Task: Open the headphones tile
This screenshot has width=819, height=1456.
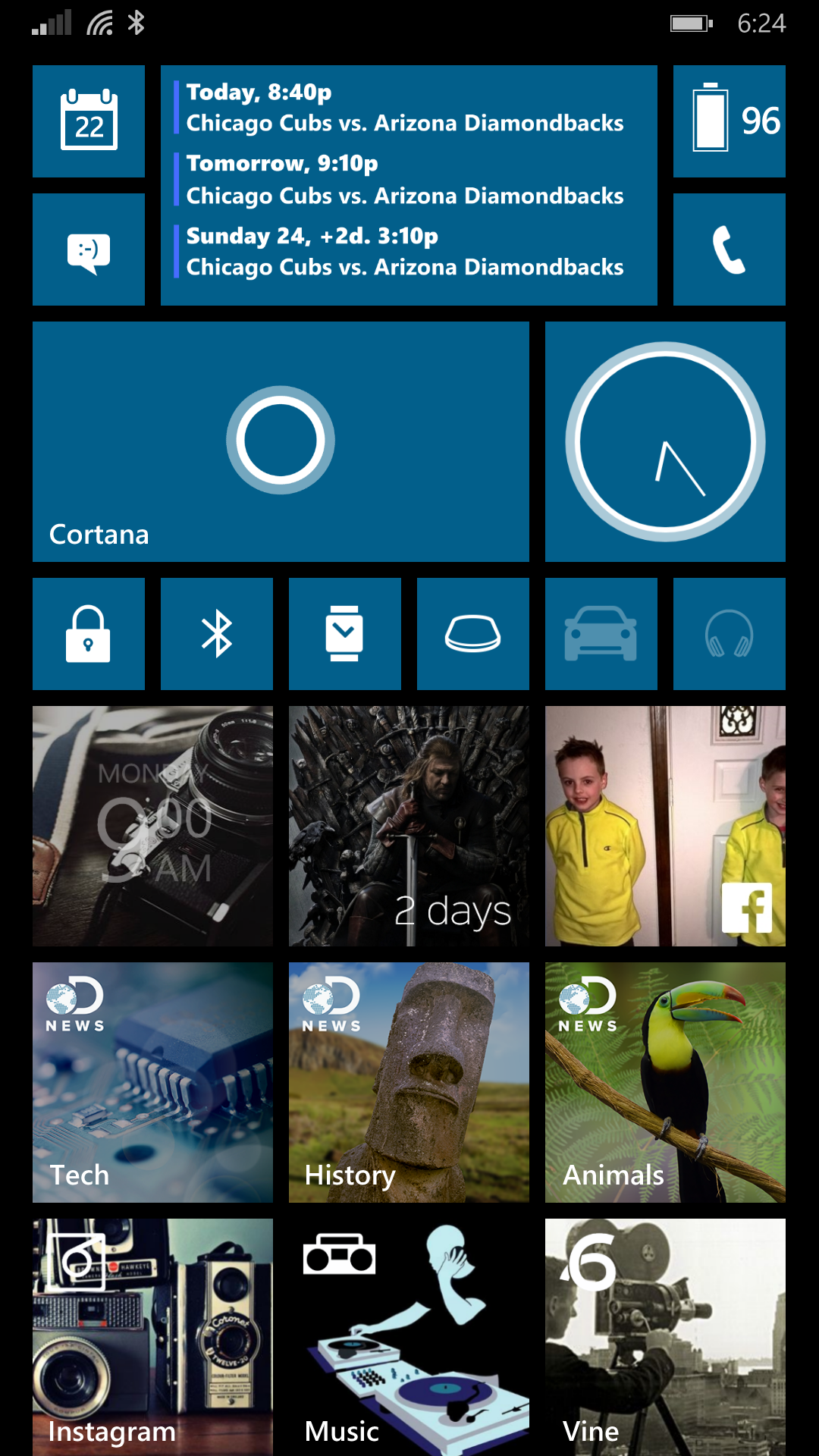Action: pyautogui.click(x=729, y=634)
